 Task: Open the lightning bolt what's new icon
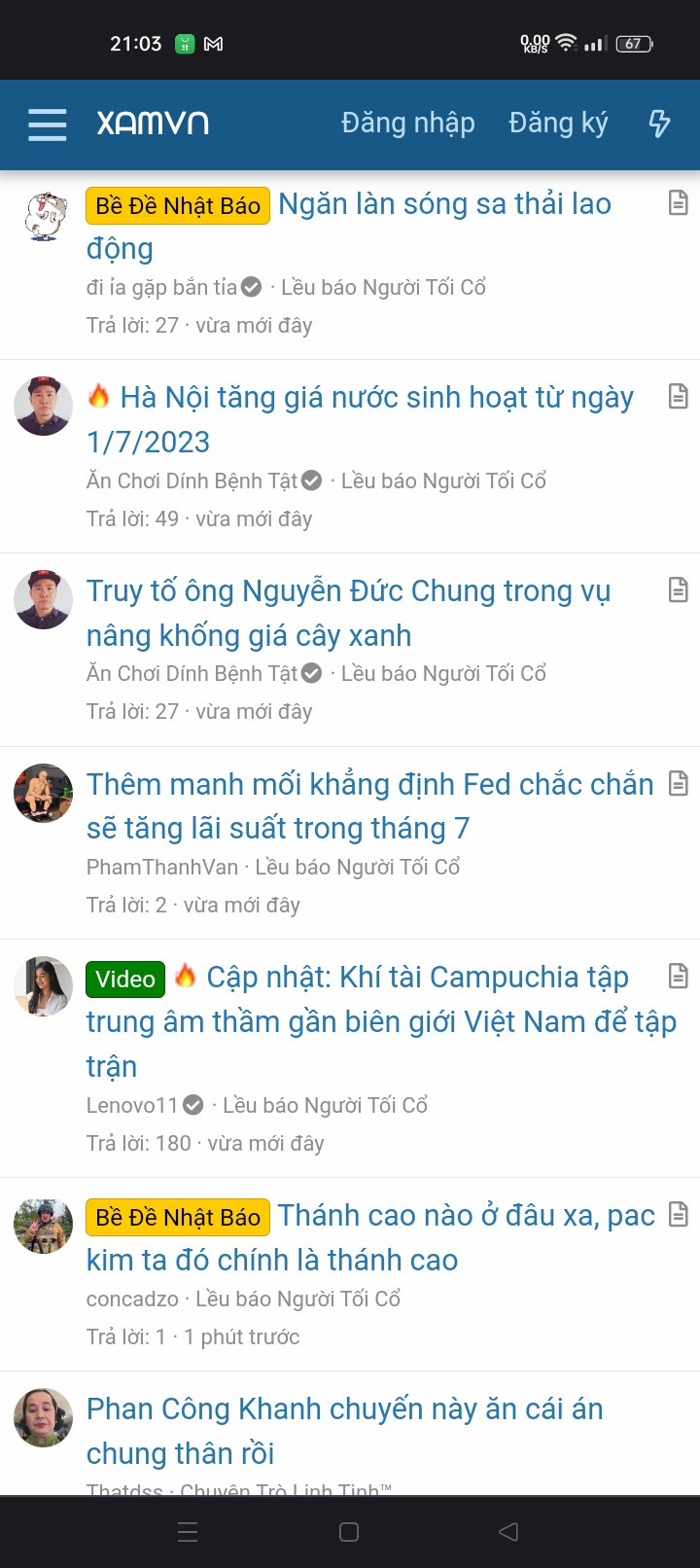(x=659, y=124)
